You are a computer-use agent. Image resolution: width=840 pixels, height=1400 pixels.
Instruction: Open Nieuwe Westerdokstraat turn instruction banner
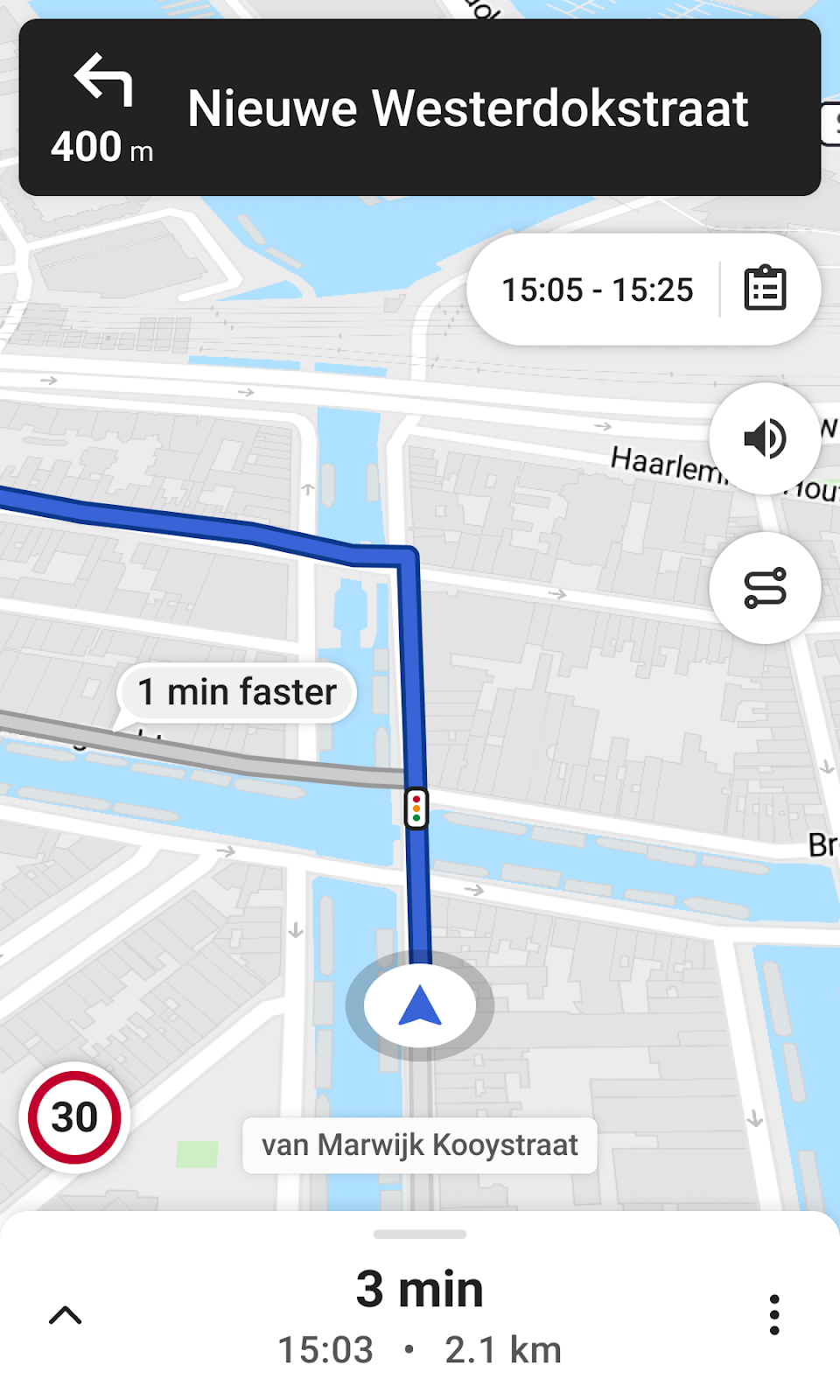point(420,108)
